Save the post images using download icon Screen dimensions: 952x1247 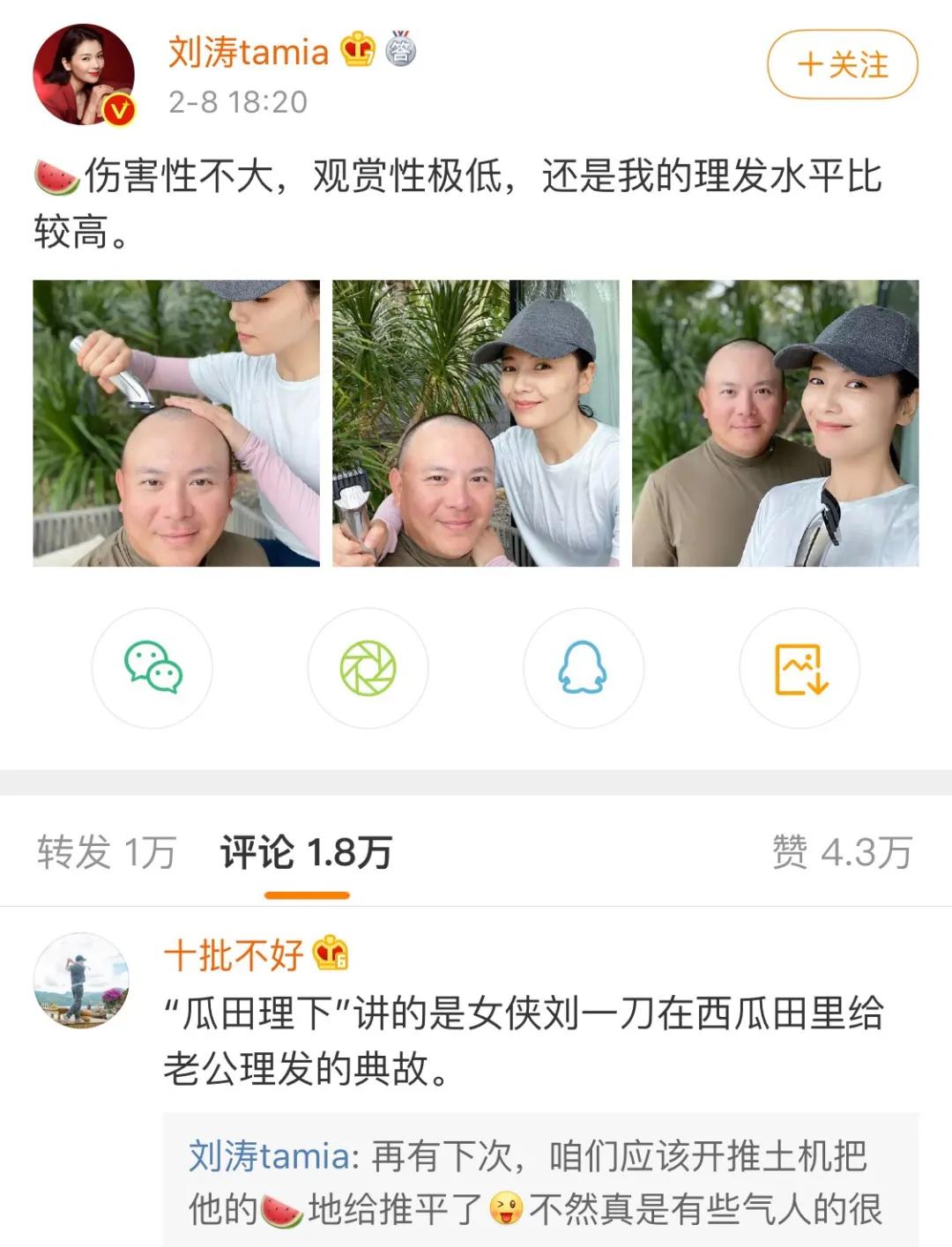[x=800, y=669]
